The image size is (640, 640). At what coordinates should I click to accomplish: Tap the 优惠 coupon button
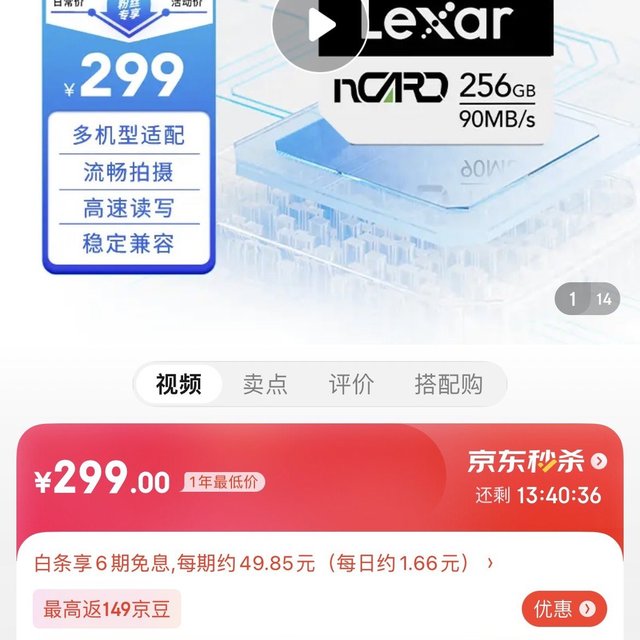click(x=564, y=607)
